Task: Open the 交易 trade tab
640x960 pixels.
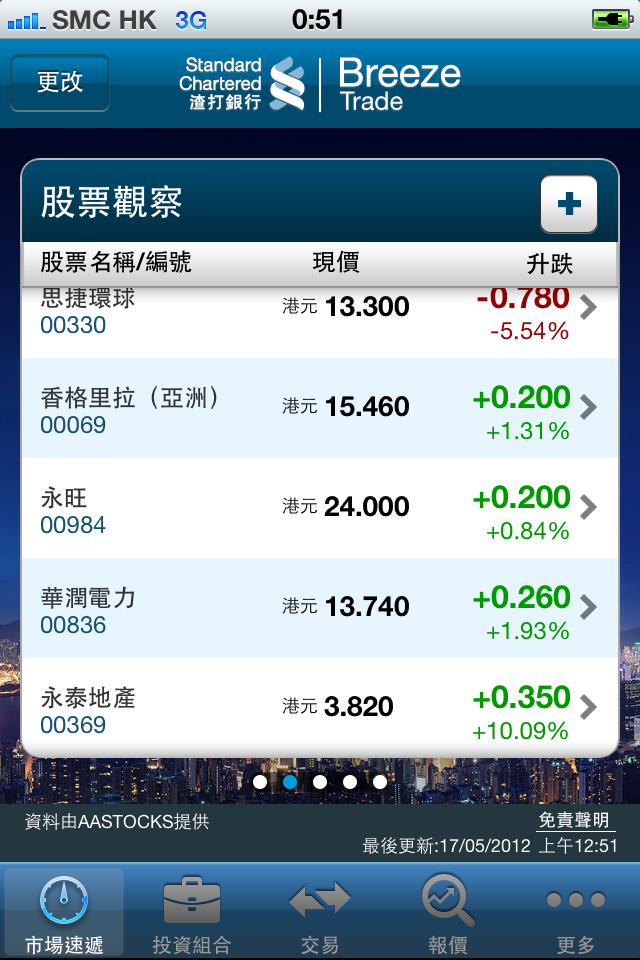Action: (320, 912)
